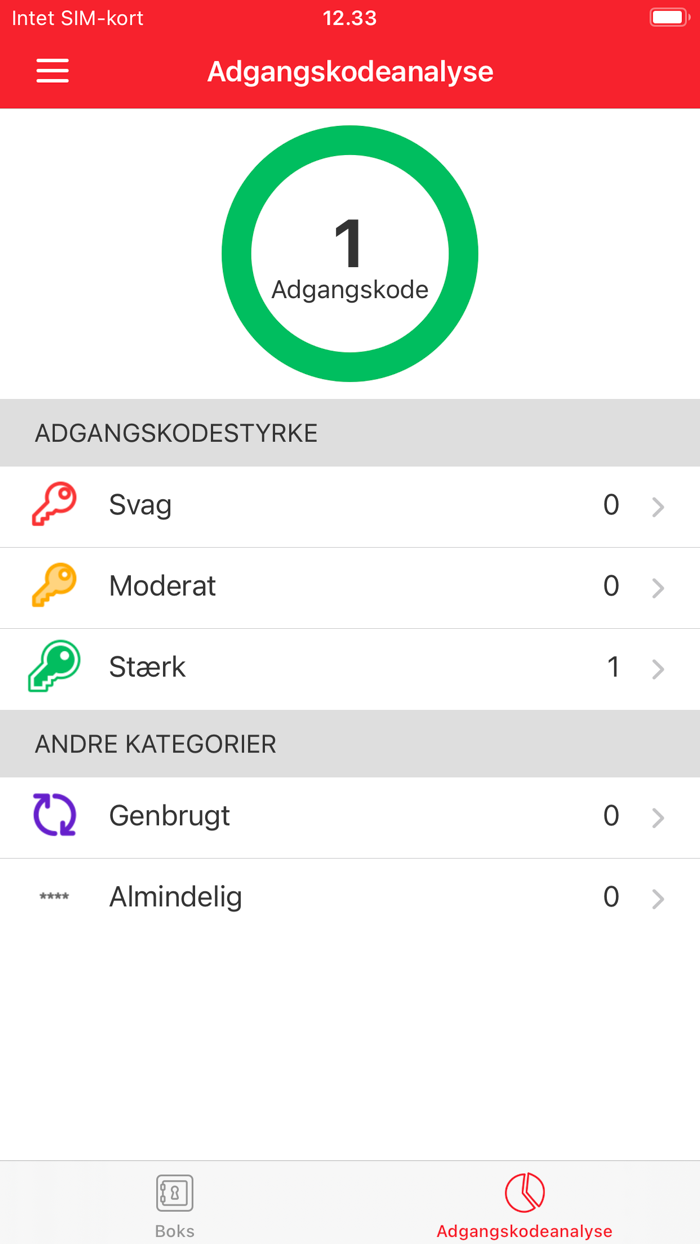Viewport: 700px width, 1244px height.
Task: Switch to the Boks tab
Action: pyautogui.click(x=175, y=1204)
